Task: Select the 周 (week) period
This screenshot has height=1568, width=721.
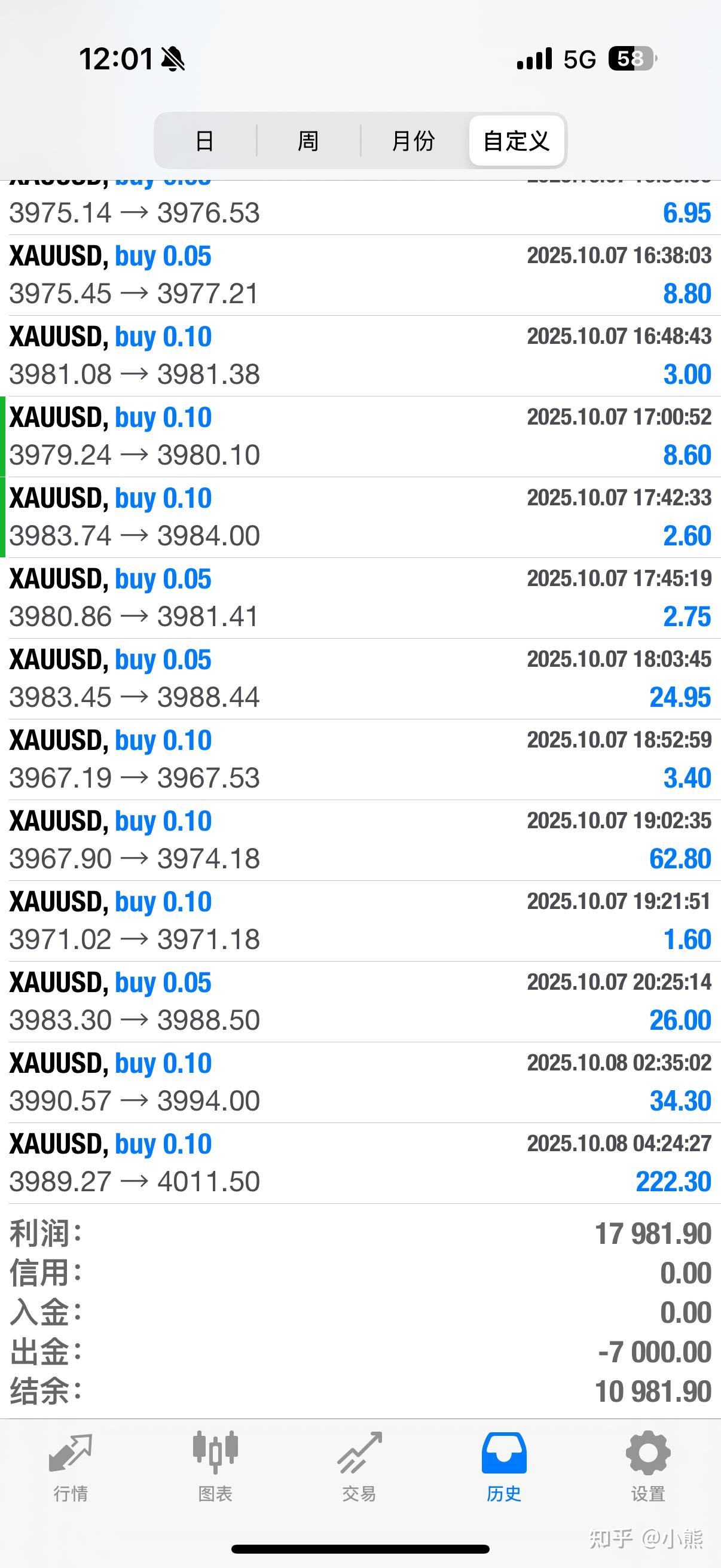Action: click(308, 141)
